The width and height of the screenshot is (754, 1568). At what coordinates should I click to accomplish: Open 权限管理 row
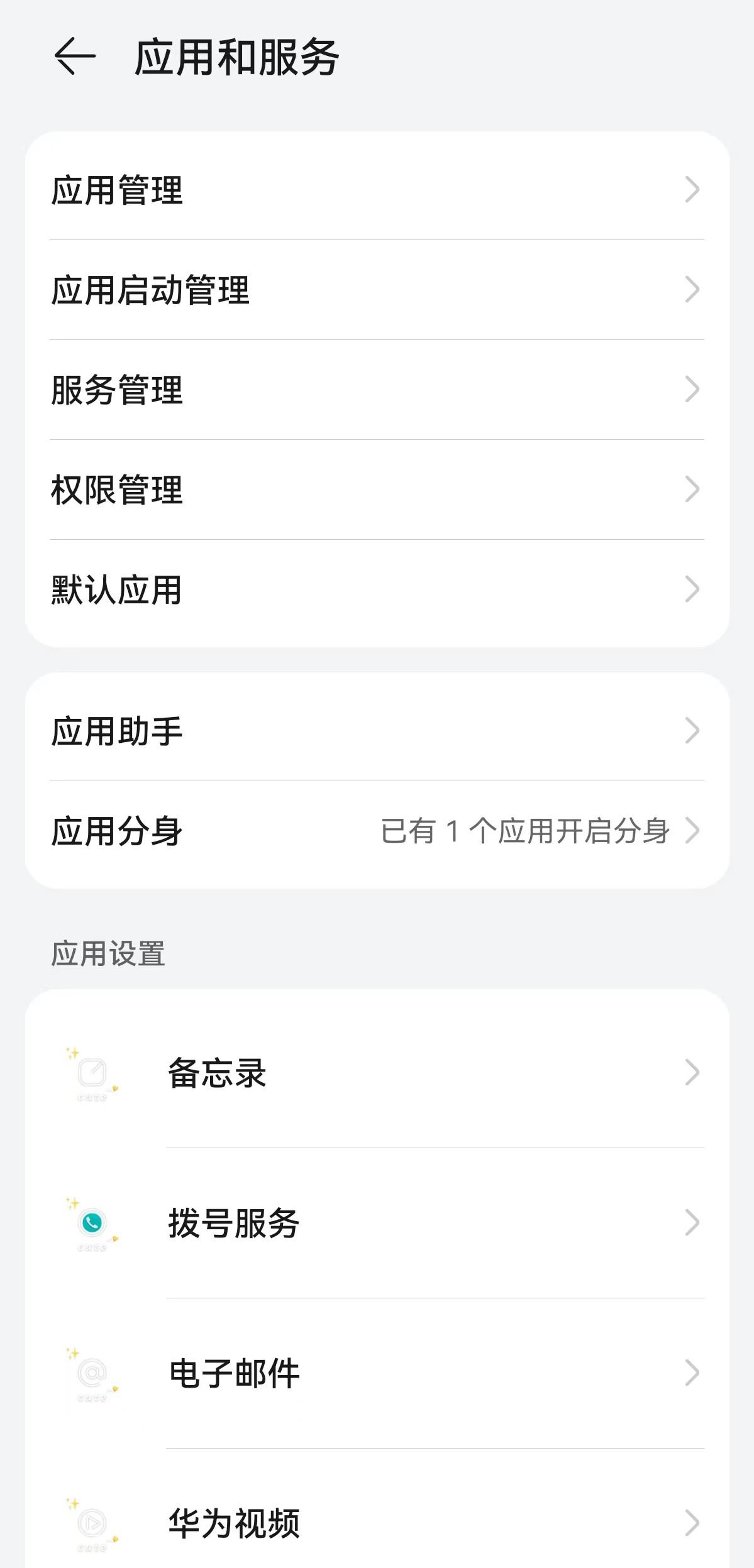coord(376,490)
